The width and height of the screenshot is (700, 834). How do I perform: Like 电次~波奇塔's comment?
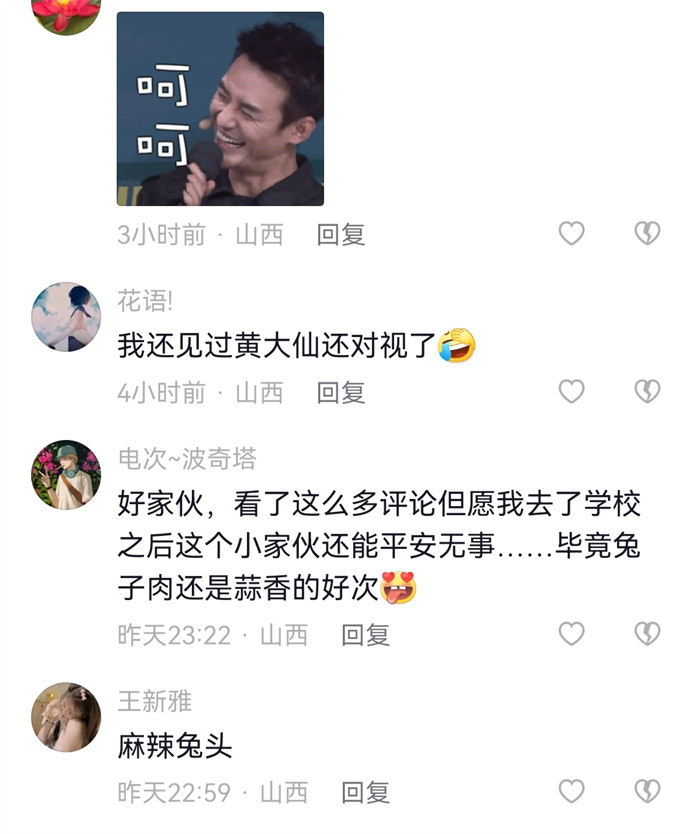pyautogui.click(x=571, y=634)
